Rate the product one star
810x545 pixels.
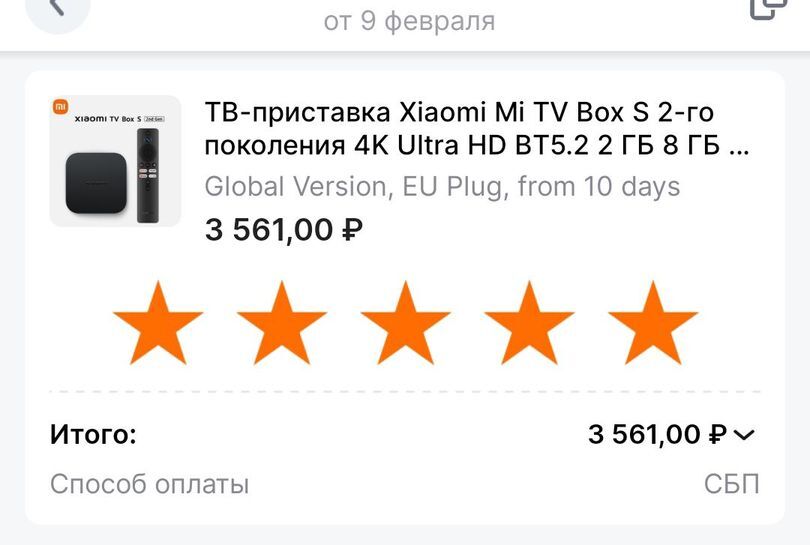[x=158, y=322]
